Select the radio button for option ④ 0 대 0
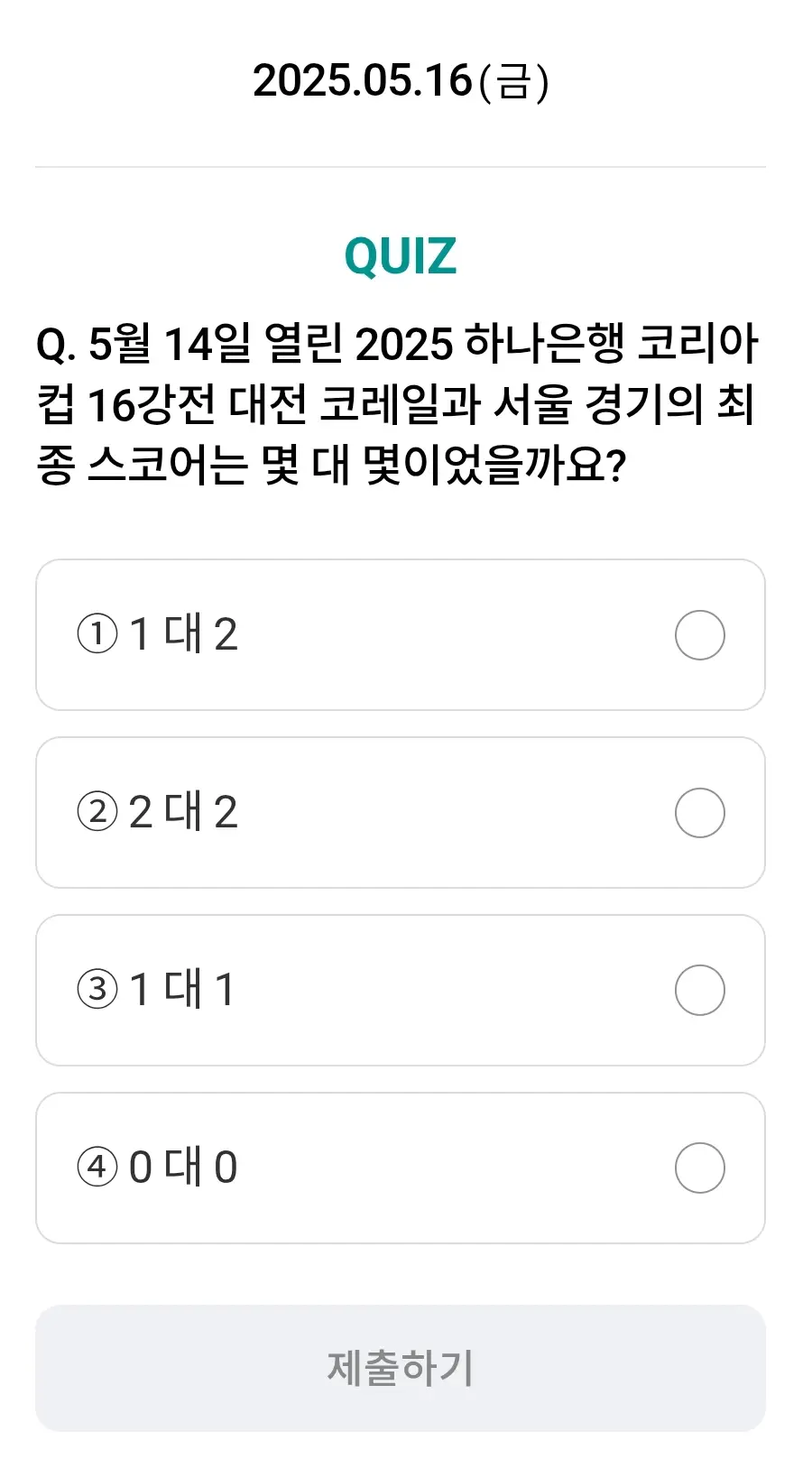812x1459 pixels. point(700,1167)
